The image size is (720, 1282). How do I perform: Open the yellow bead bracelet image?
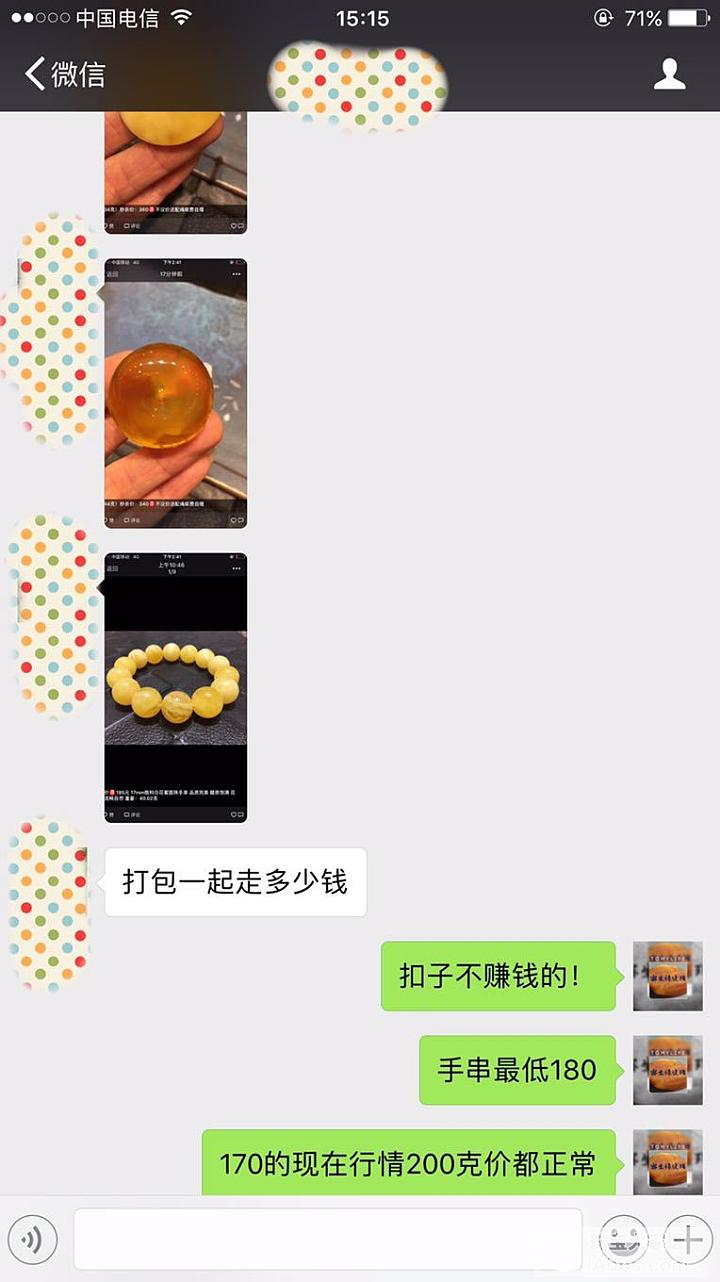pos(175,687)
